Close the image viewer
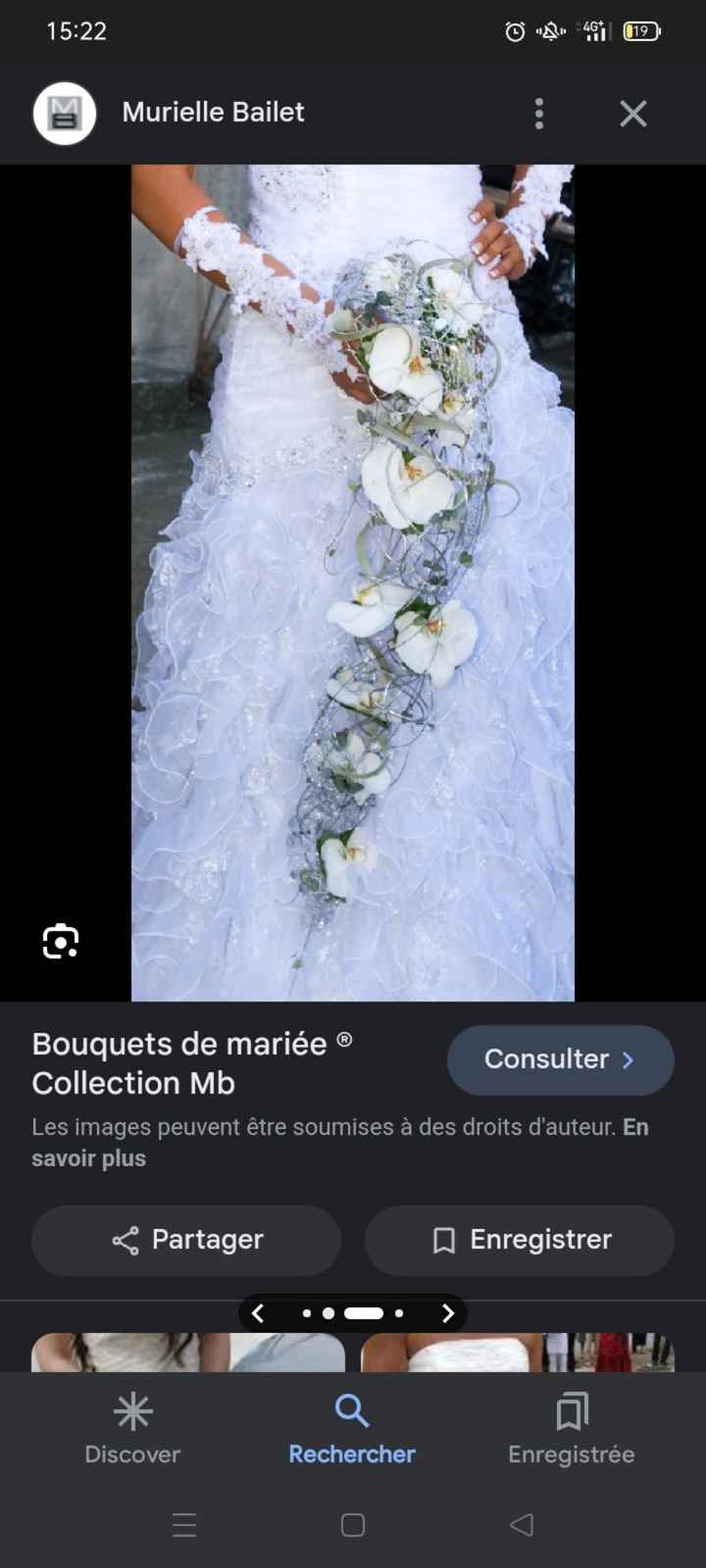 pyautogui.click(x=632, y=114)
